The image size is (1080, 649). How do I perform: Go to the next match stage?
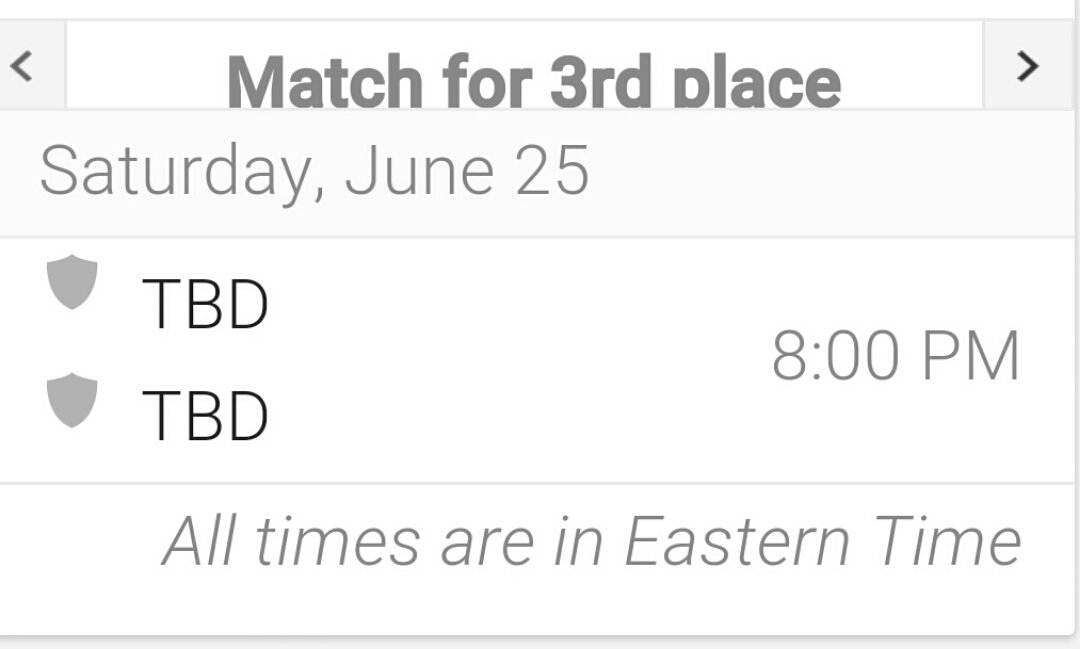(x=1027, y=66)
